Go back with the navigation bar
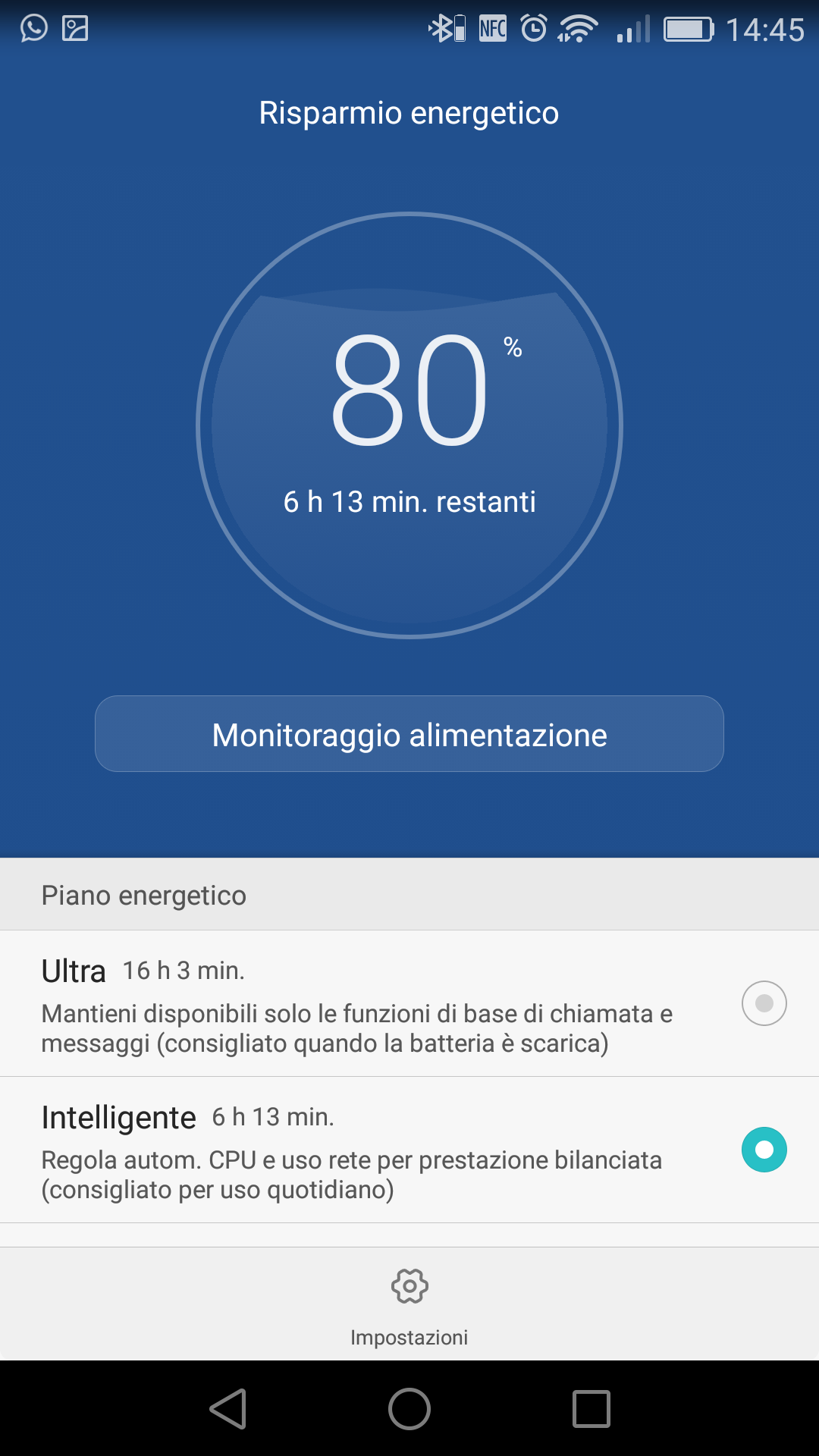Viewport: 819px width, 1456px height. [x=227, y=1409]
